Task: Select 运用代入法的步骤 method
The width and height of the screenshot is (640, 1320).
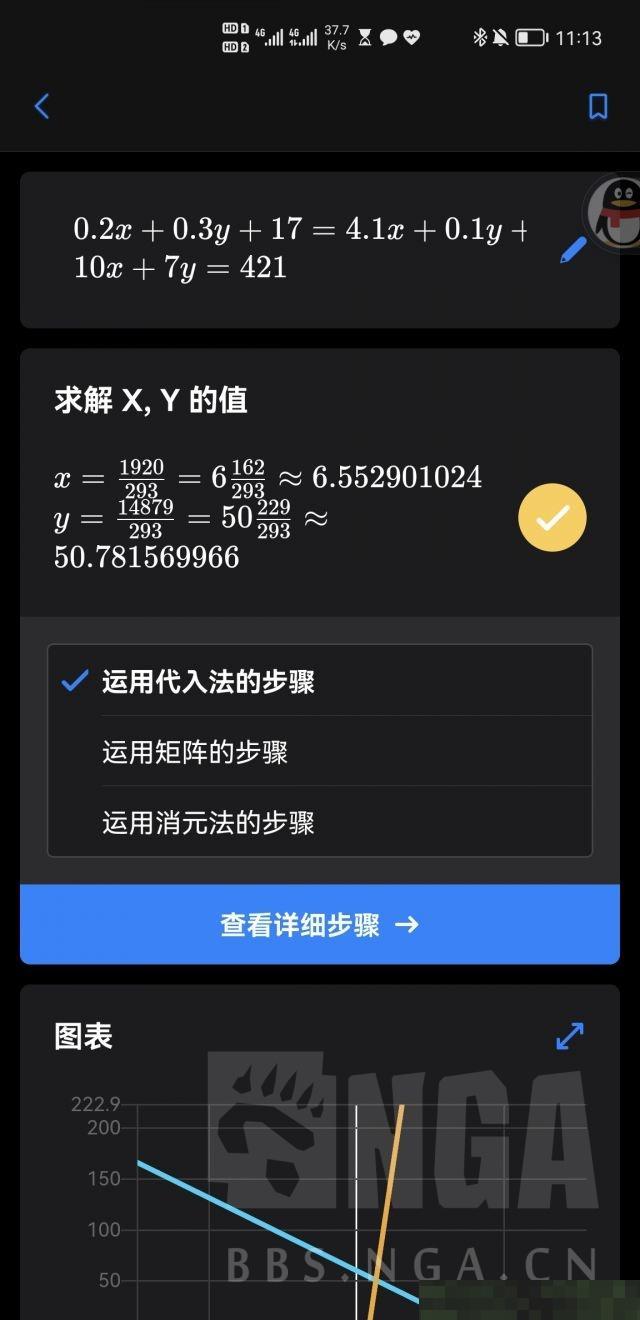Action: click(x=320, y=682)
